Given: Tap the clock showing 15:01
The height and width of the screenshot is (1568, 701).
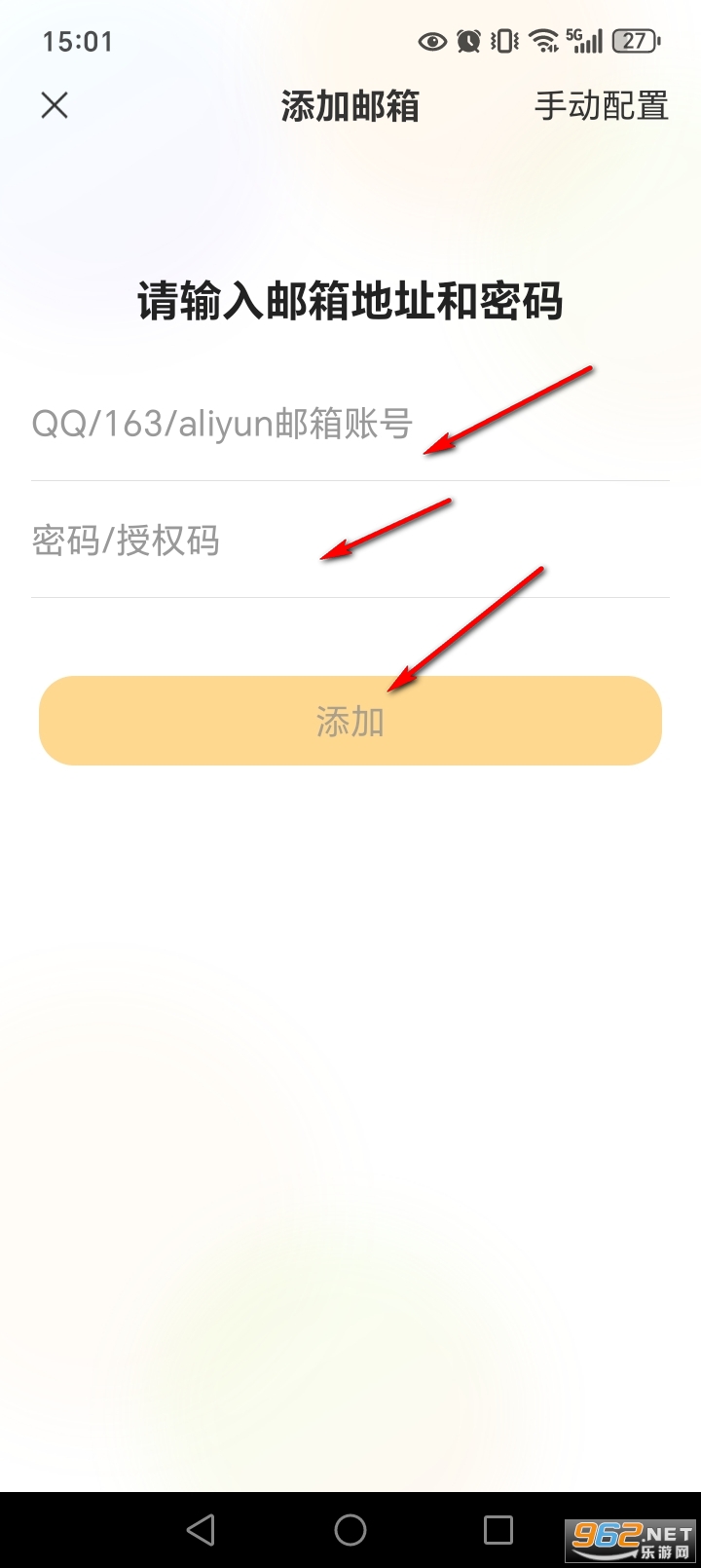Looking at the screenshot, I should [78, 41].
